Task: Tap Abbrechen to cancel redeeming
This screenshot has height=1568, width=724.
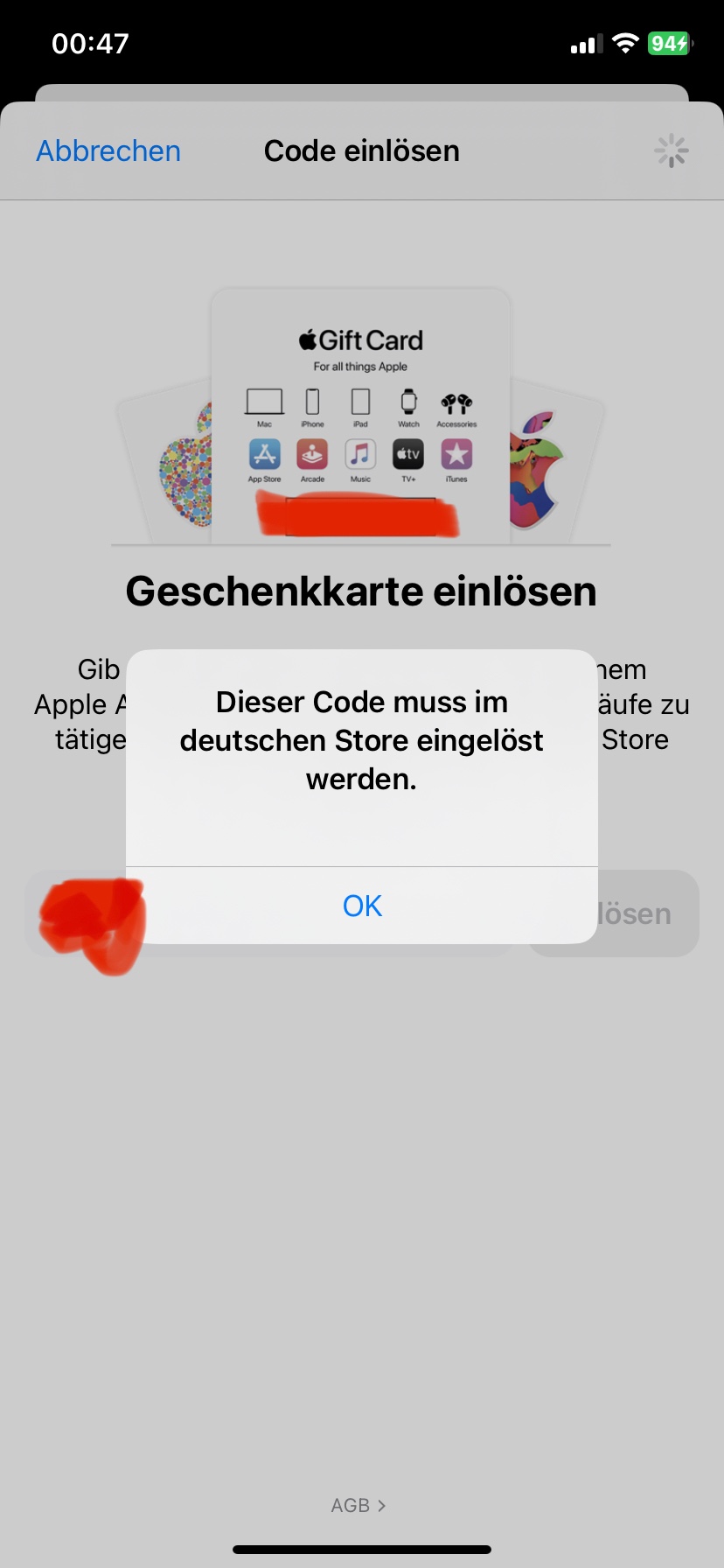Action: tap(108, 151)
